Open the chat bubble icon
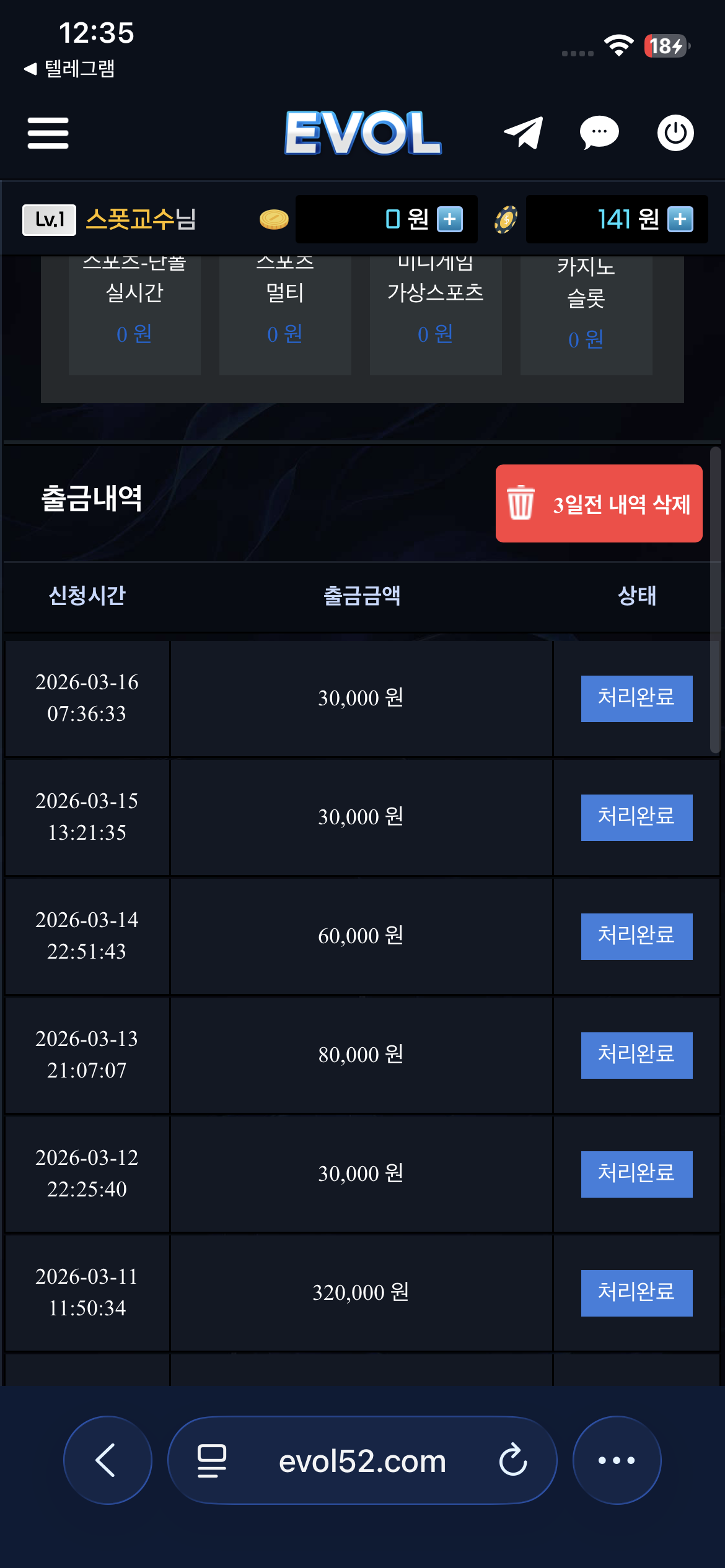725x1568 pixels. pos(599,133)
